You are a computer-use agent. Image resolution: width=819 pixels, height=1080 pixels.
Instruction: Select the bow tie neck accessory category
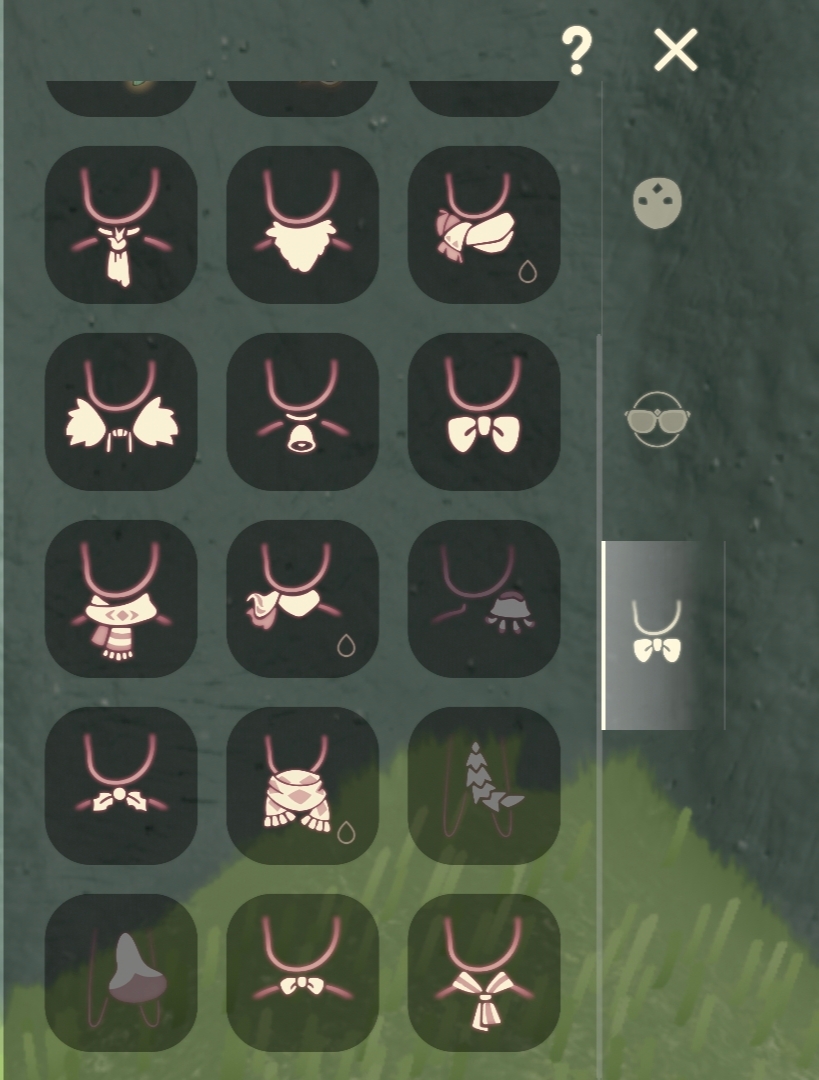point(658,634)
